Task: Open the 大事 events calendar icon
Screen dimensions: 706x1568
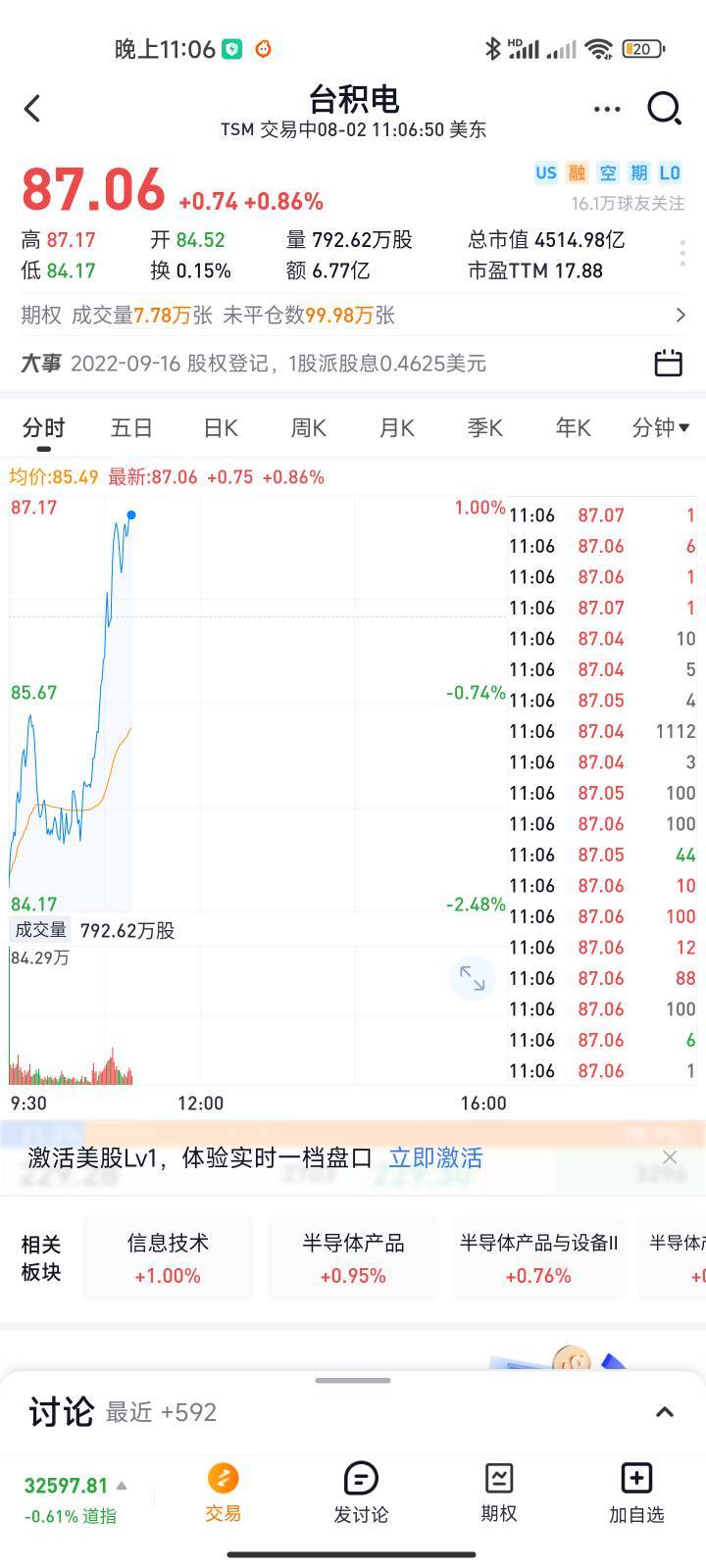Action: click(x=668, y=363)
